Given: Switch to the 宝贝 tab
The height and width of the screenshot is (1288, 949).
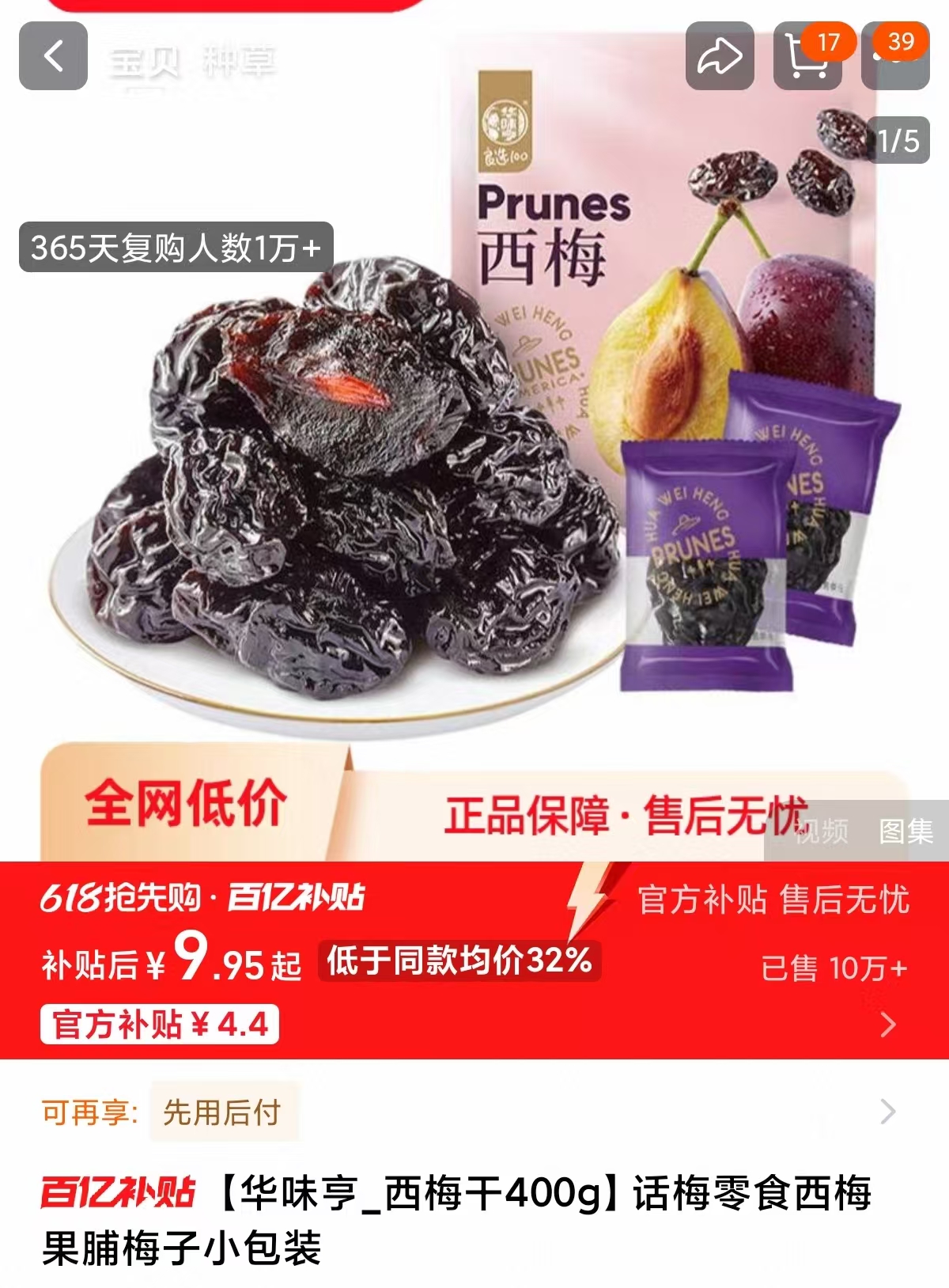Looking at the screenshot, I should (x=145, y=62).
